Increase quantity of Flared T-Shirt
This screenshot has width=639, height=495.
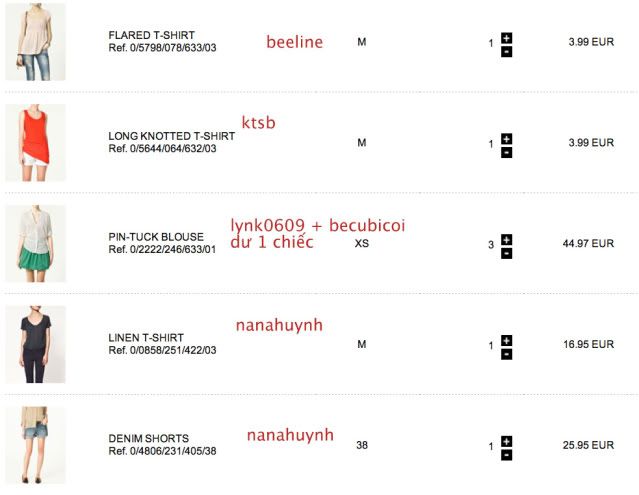tap(506, 37)
